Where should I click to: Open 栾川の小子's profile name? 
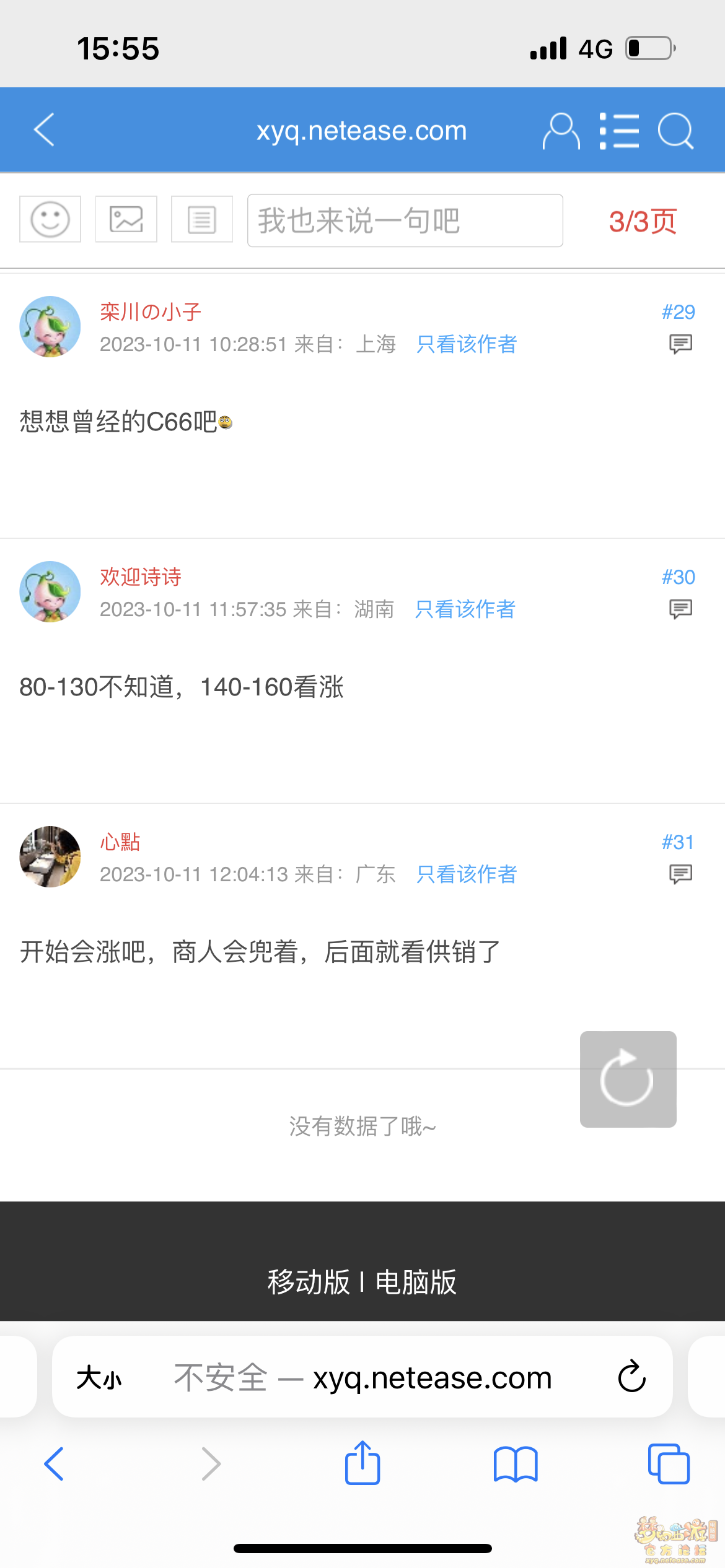click(151, 311)
